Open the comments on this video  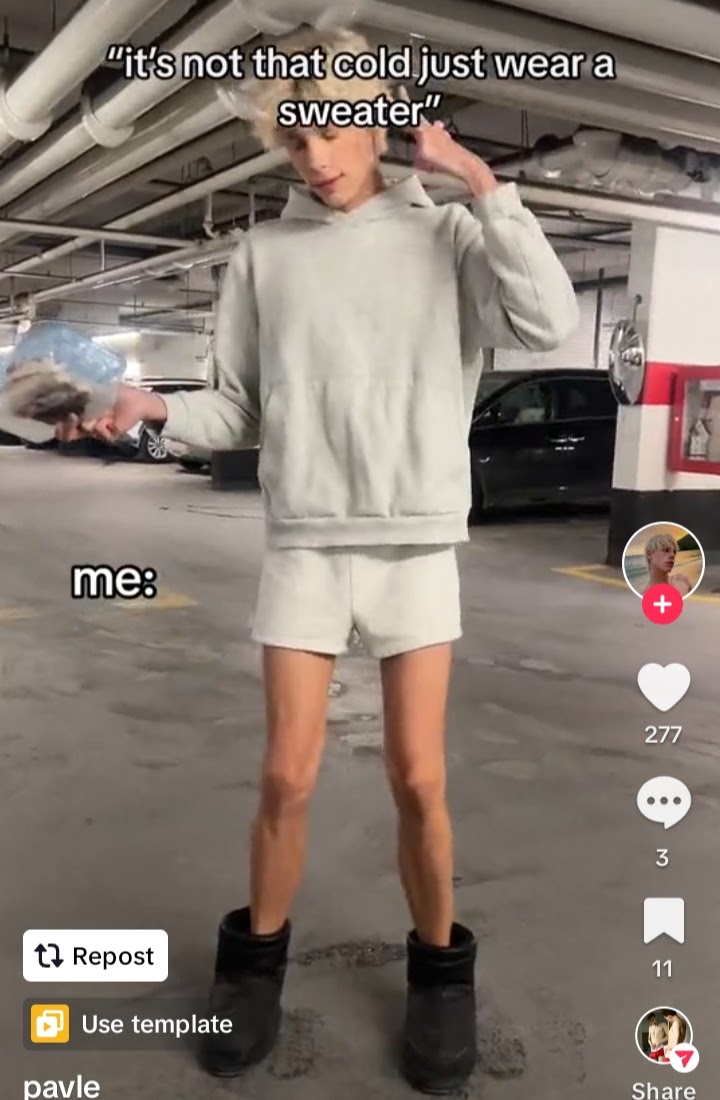[663, 802]
